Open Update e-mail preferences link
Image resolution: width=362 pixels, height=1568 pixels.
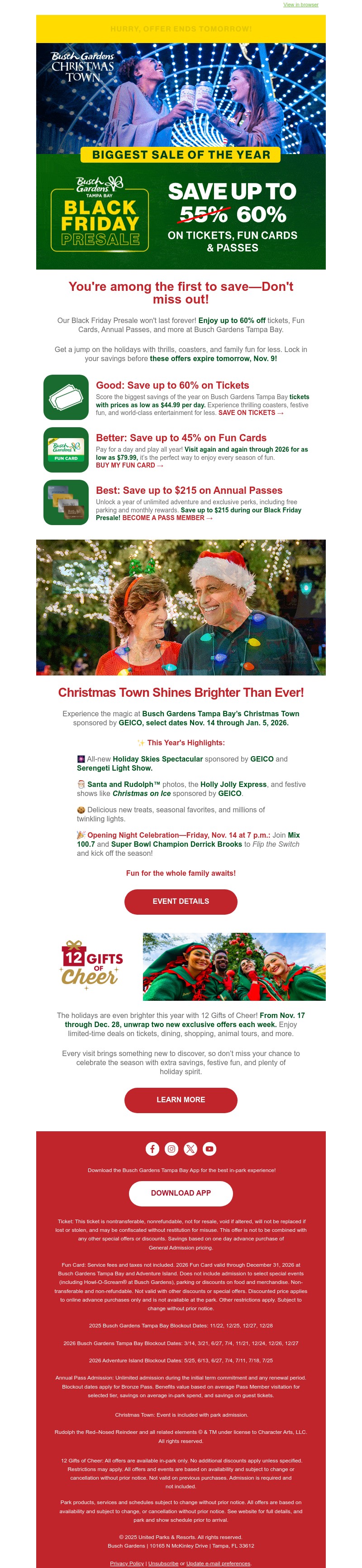point(218,1563)
